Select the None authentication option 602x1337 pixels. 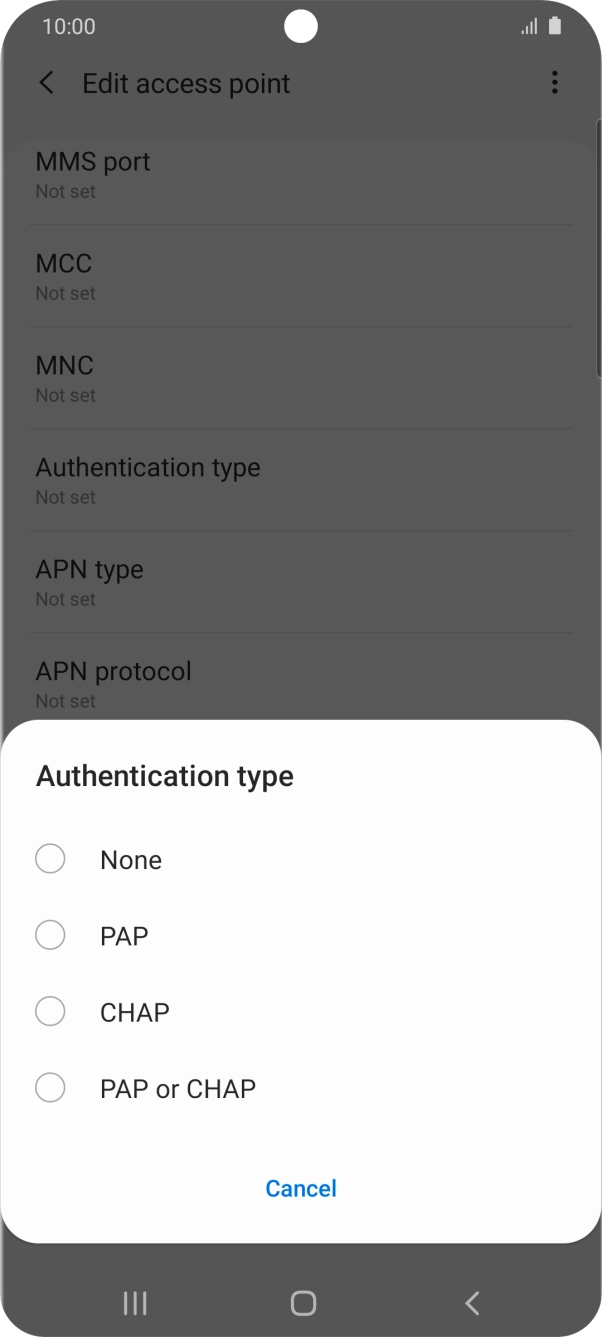(x=300, y=859)
